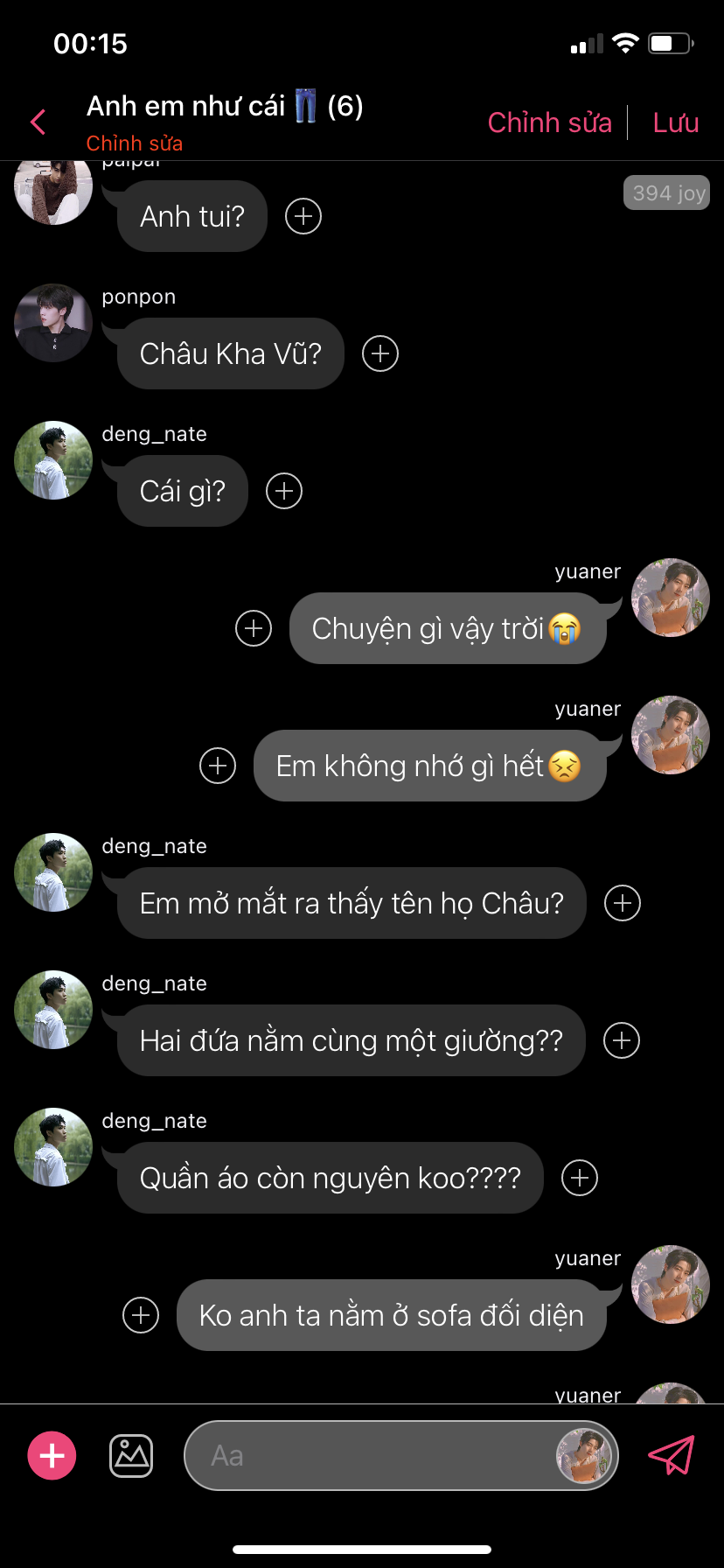The height and width of the screenshot is (1568, 724).
Task: Switch character via the avatar in message field
Action: pyautogui.click(x=582, y=1455)
